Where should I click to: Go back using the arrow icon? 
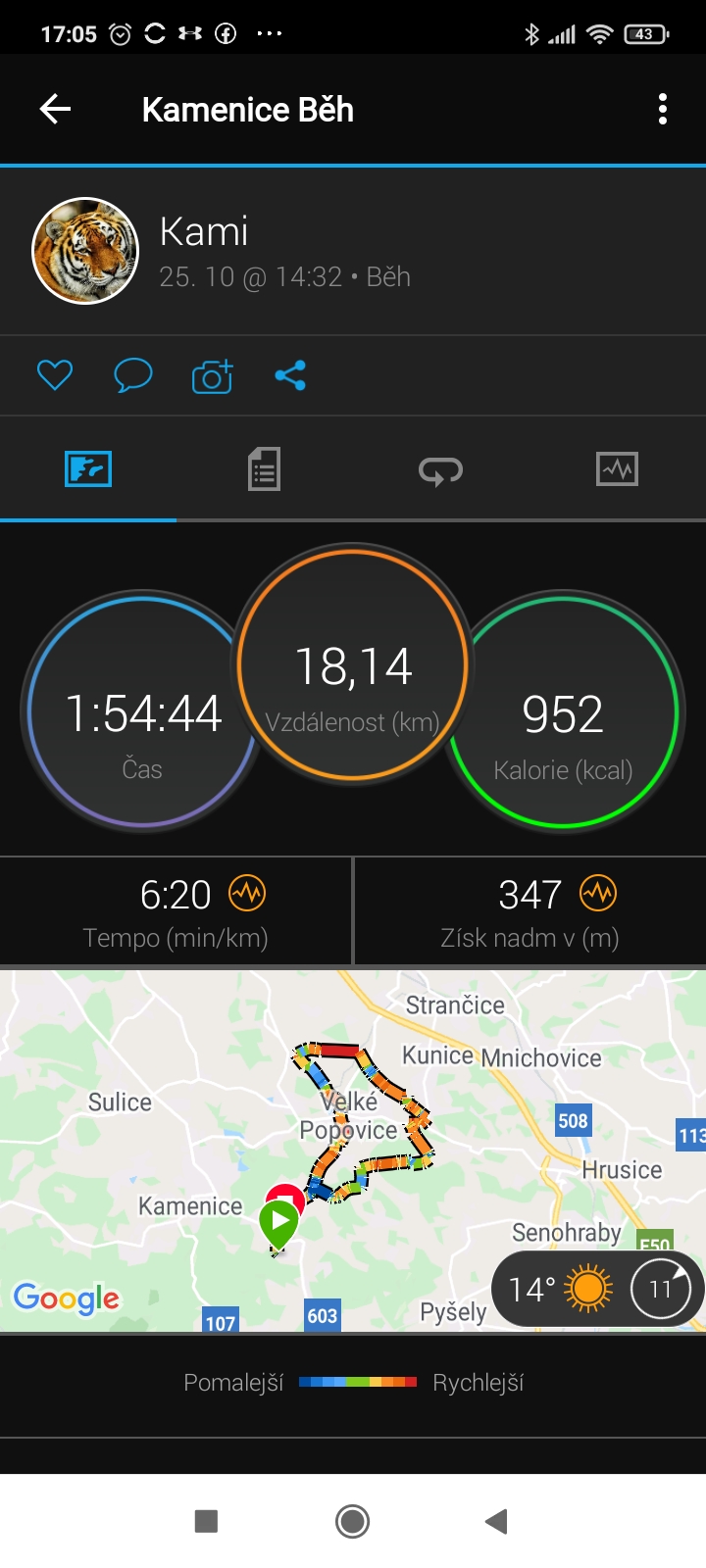tap(55, 109)
